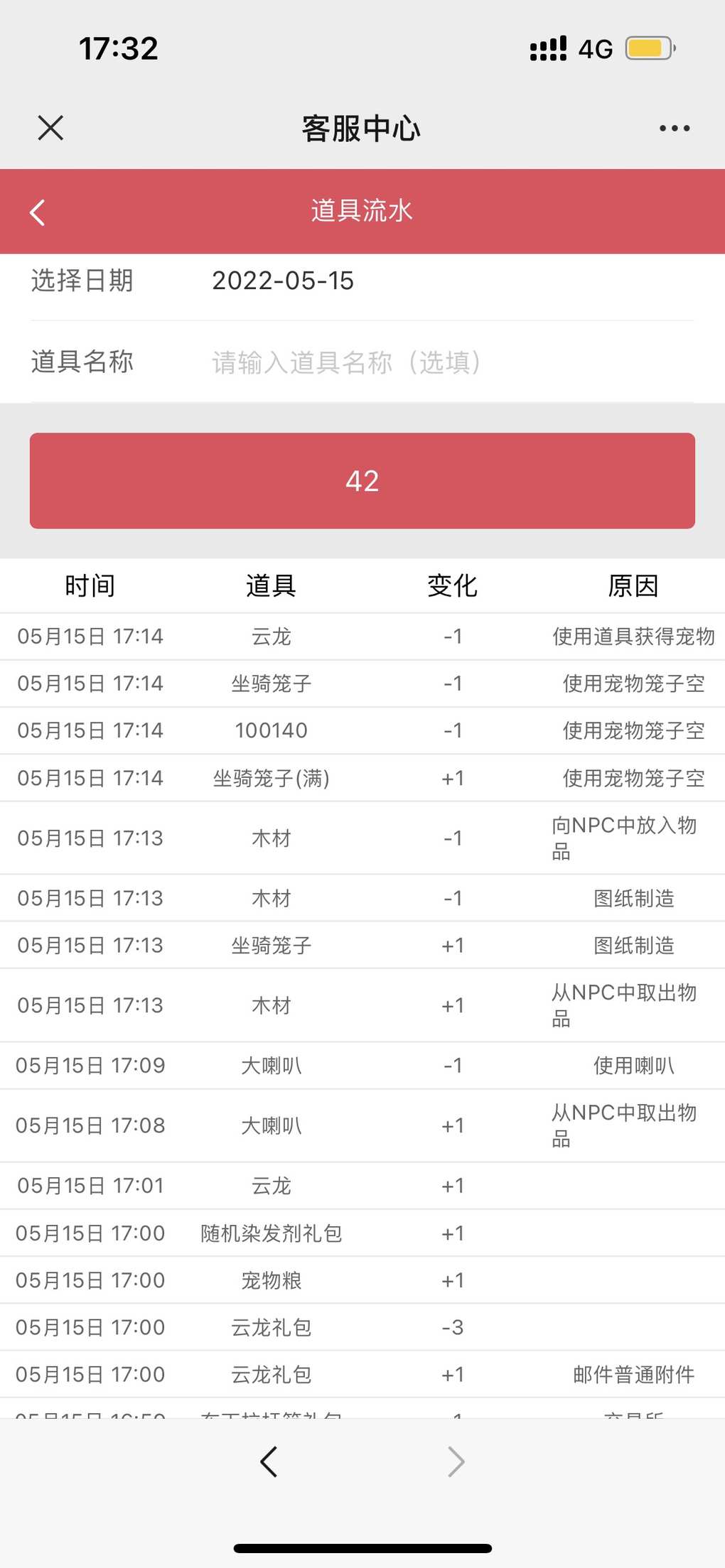Viewport: 725px width, 1568px height.
Task: Focus the item name input field
Action: [452, 362]
